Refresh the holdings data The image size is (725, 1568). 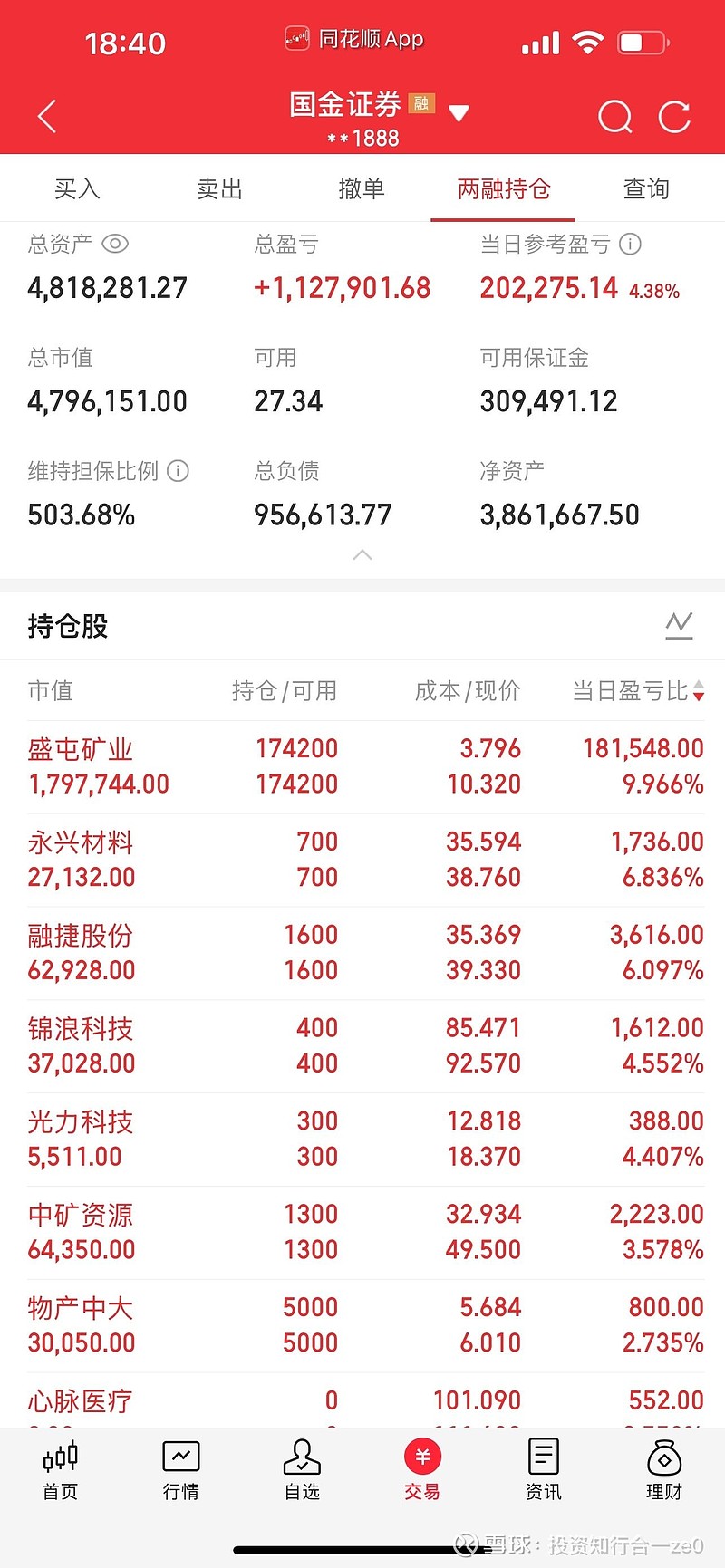pyautogui.click(x=674, y=117)
